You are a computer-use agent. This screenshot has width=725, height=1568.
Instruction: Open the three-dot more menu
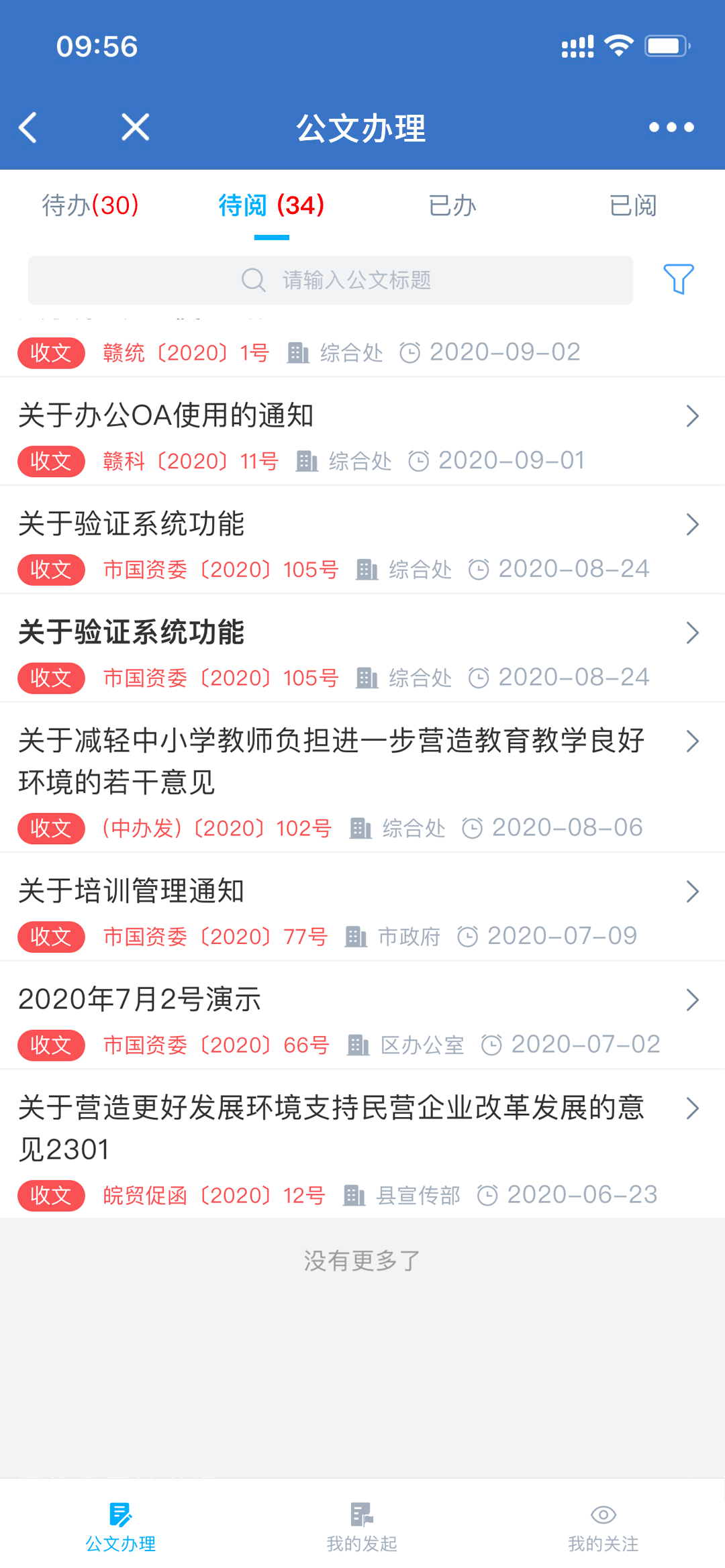[671, 127]
